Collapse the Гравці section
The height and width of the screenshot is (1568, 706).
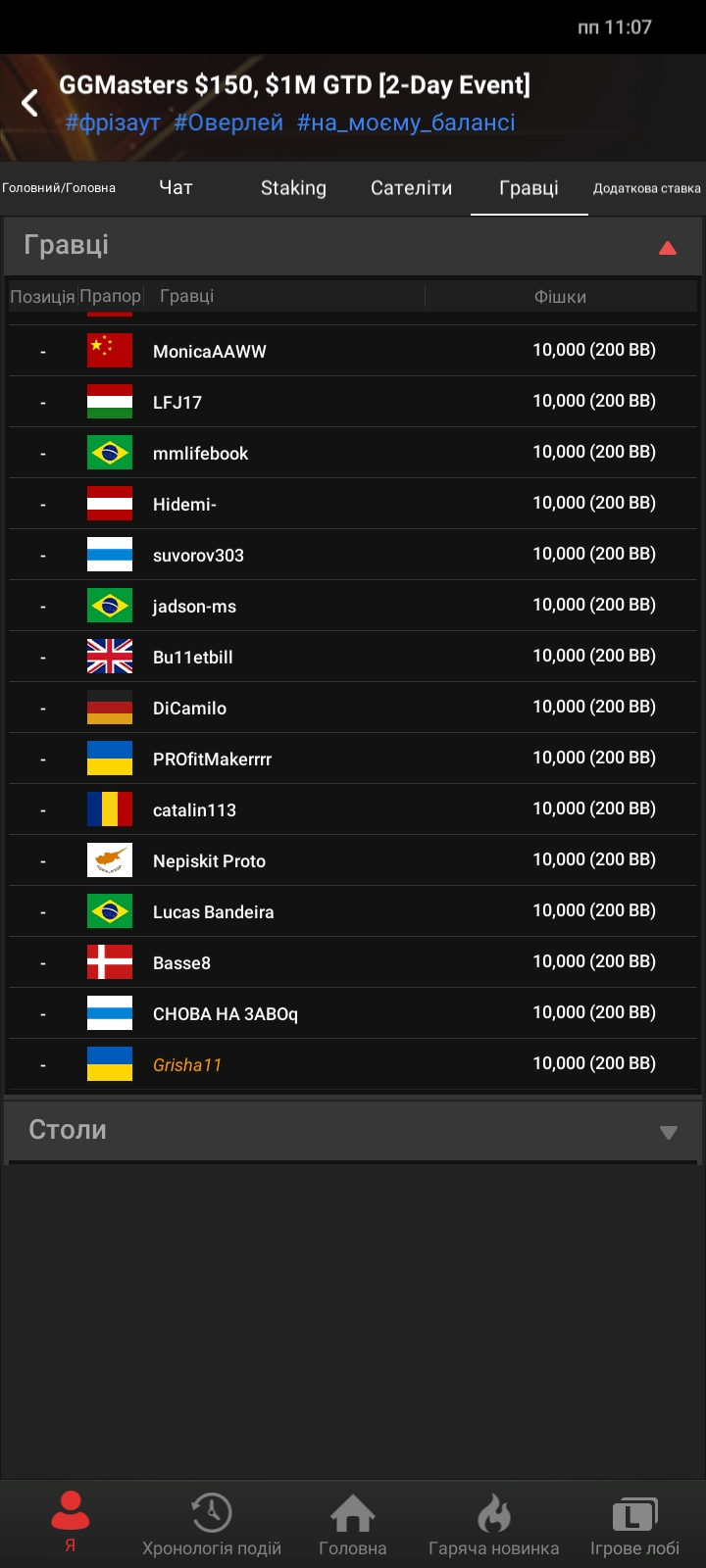coord(668,247)
